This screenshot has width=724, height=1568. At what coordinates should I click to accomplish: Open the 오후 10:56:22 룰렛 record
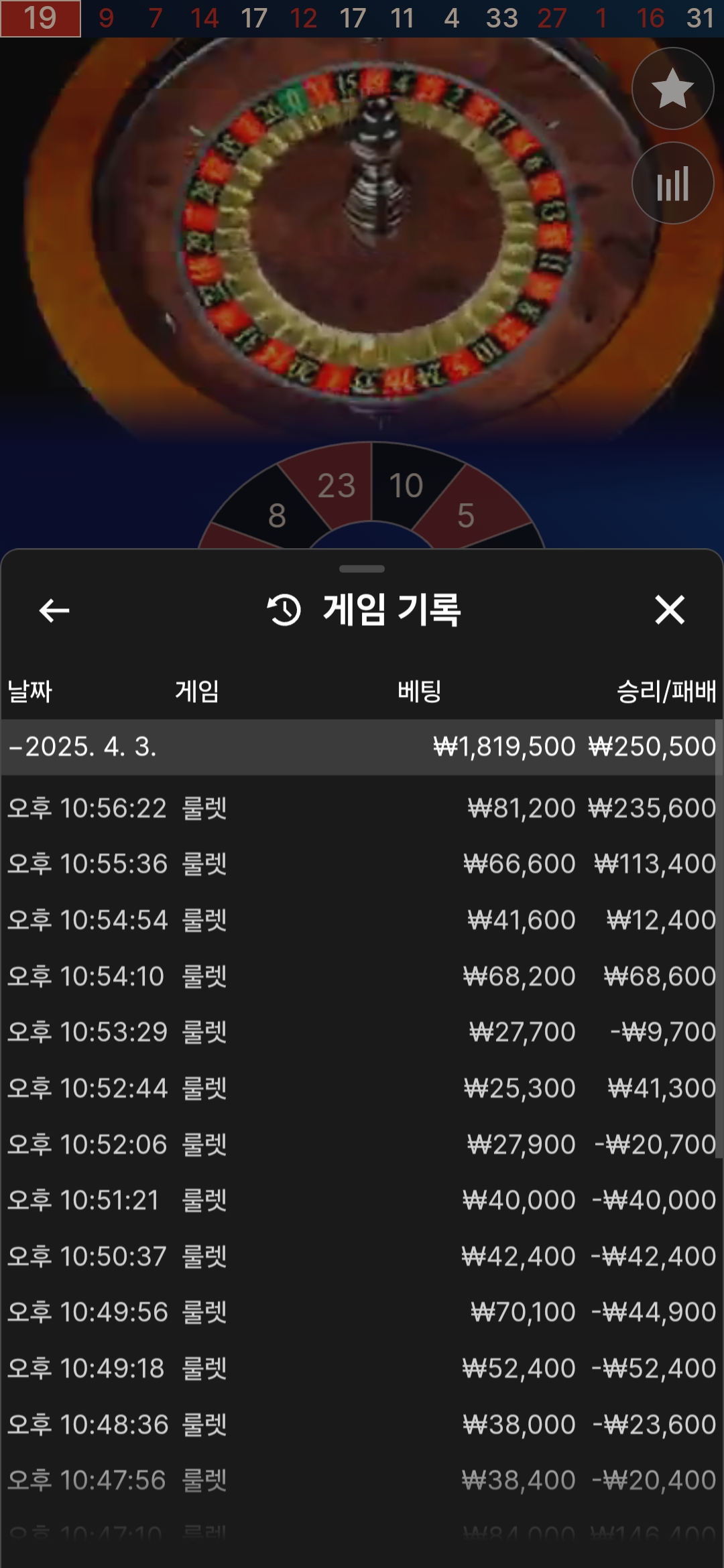362,808
